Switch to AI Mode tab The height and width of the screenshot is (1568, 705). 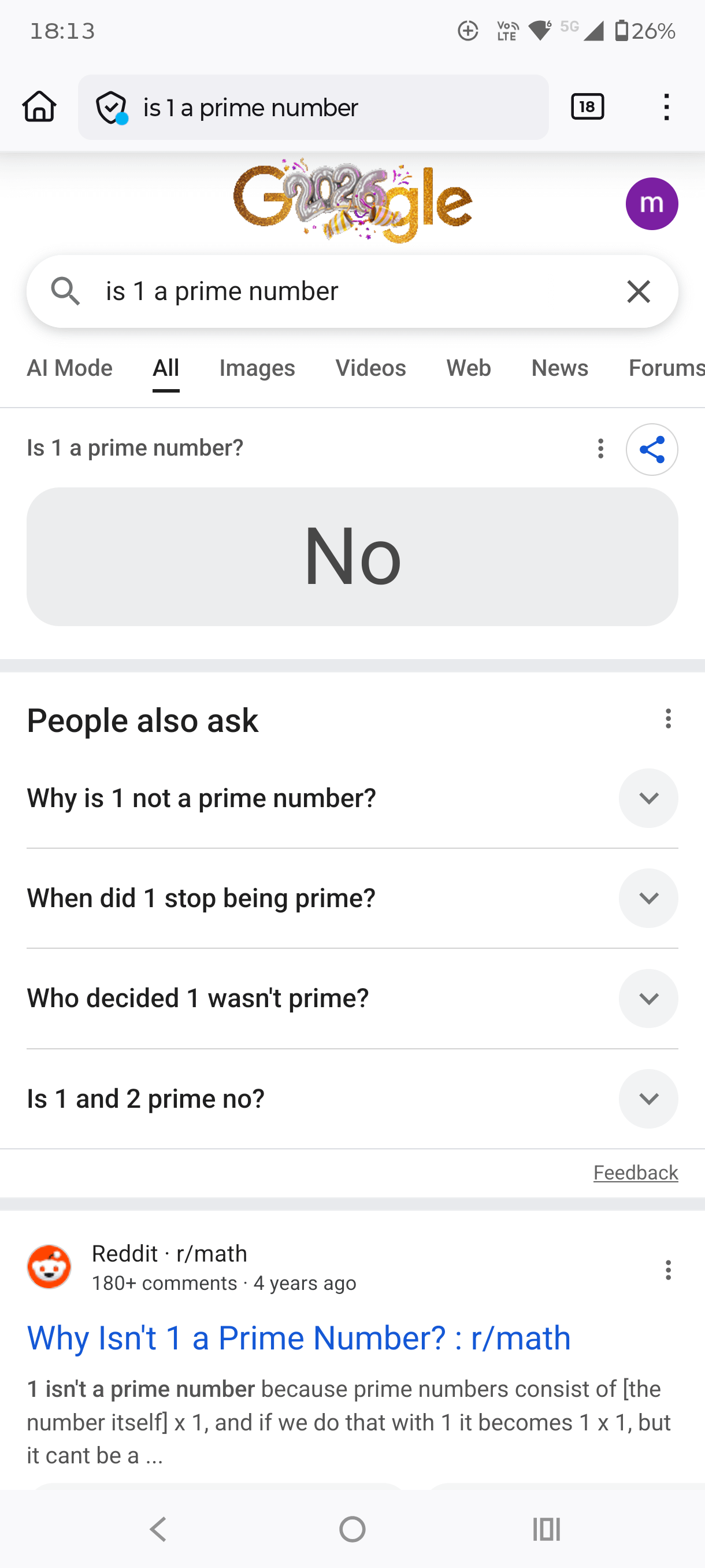point(69,368)
